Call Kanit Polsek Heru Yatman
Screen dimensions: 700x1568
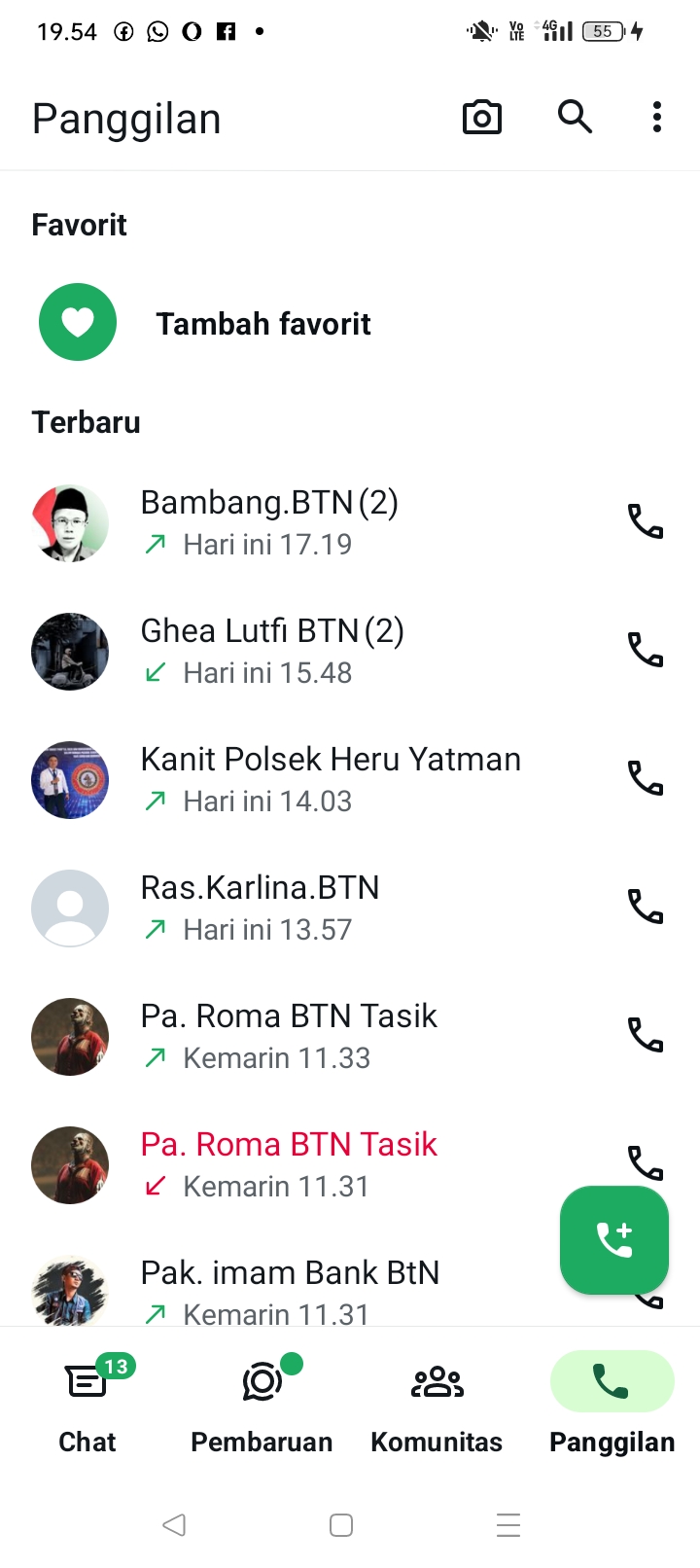[645, 778]
